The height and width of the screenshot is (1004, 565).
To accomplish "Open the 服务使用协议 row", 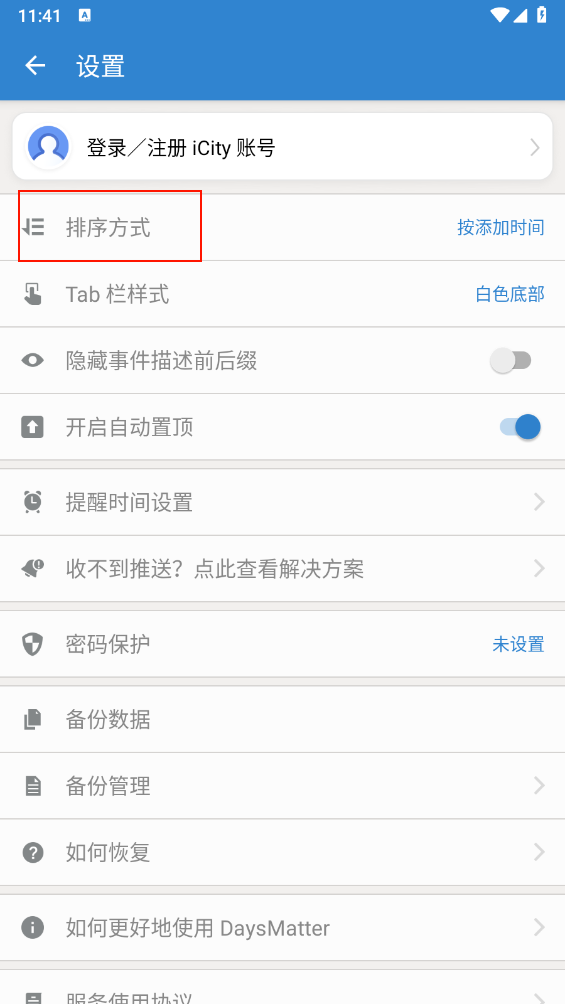I will point(282,987).
